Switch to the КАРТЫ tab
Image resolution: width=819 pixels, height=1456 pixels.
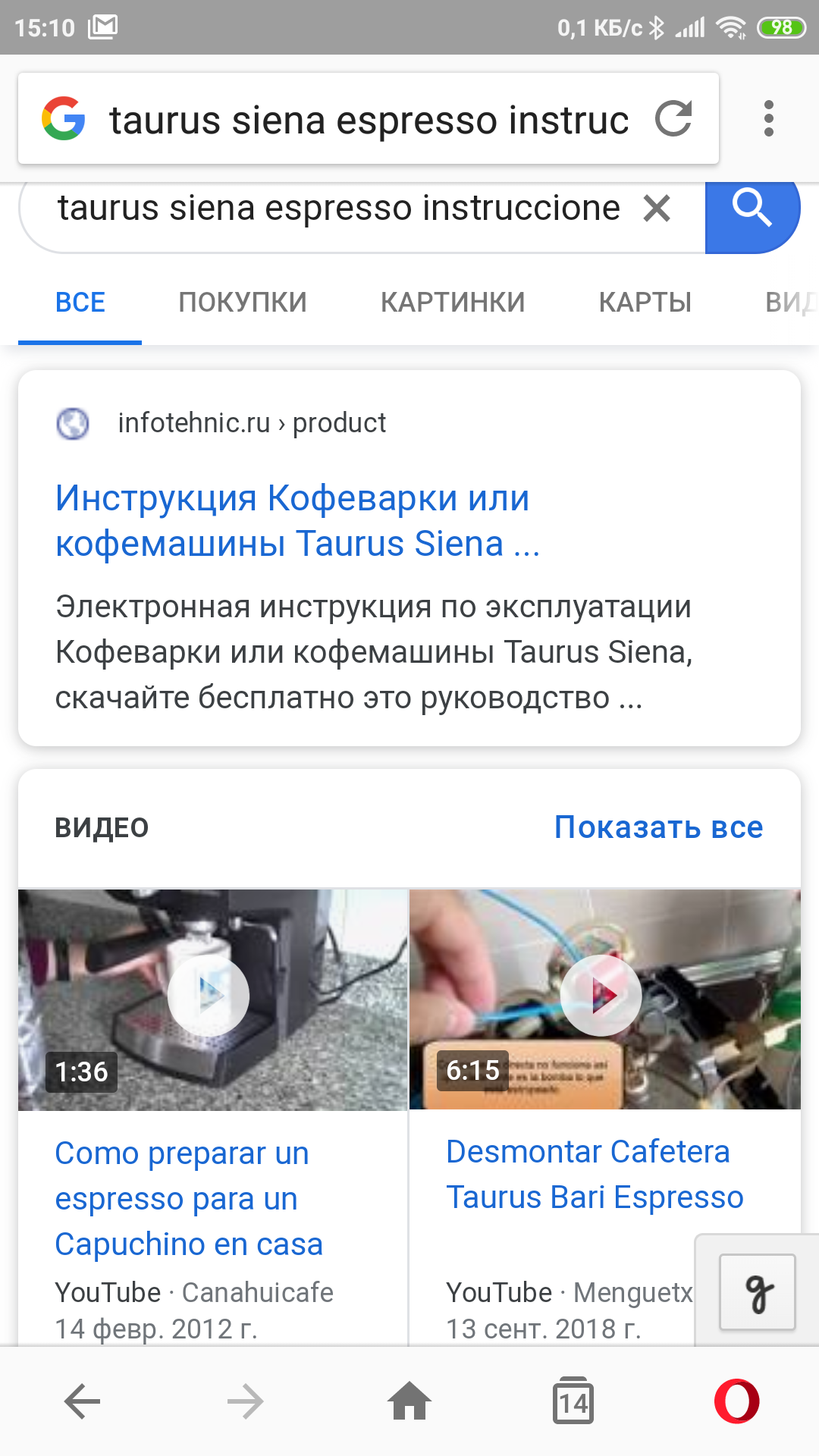click(645, 303)
